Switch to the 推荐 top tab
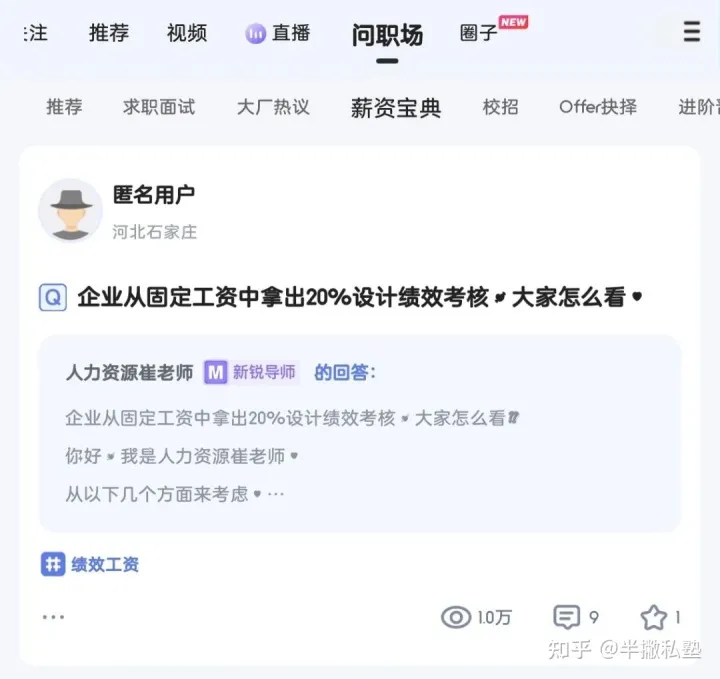This screenshot has width=720, height=679. [x=109, y=33]
